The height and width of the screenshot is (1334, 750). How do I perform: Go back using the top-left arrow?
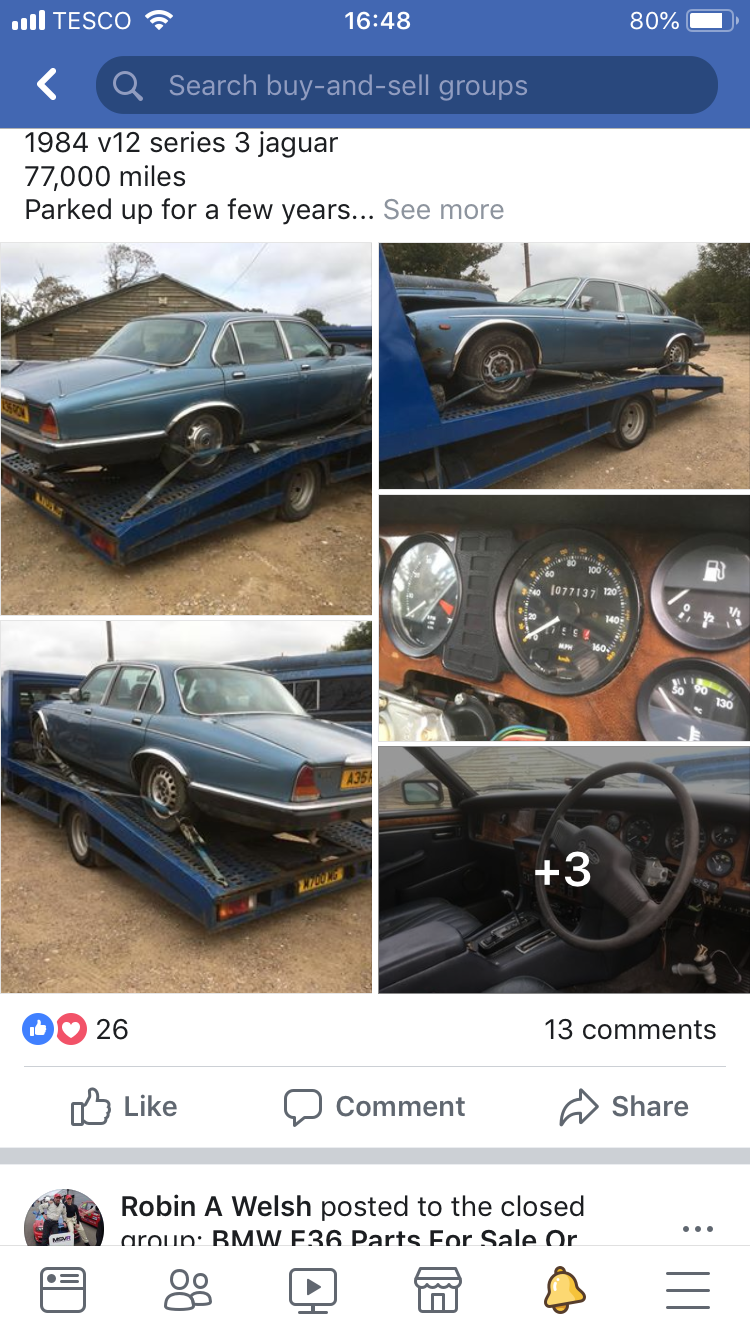47,85
